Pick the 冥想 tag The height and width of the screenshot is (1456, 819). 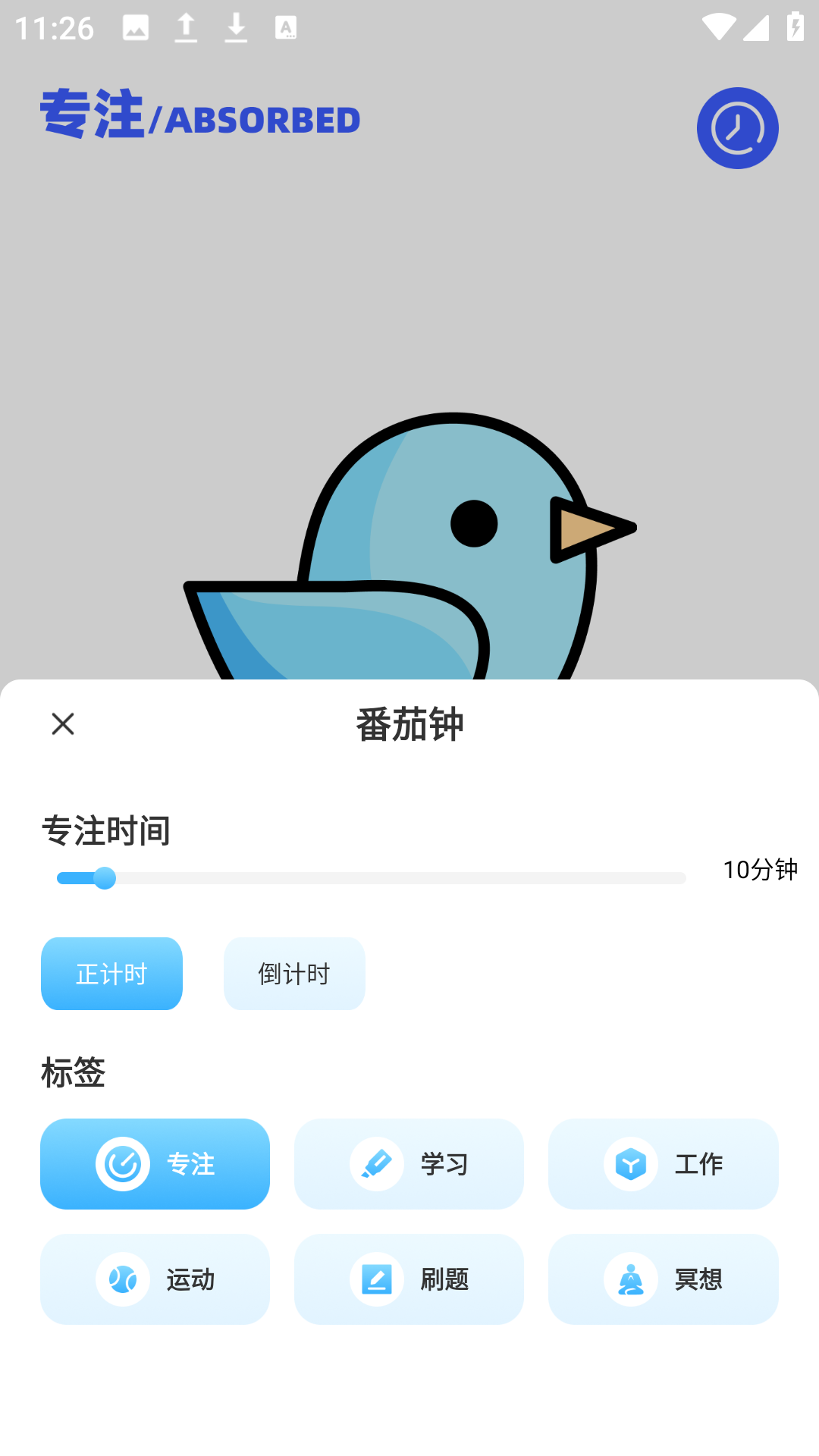663,1279
